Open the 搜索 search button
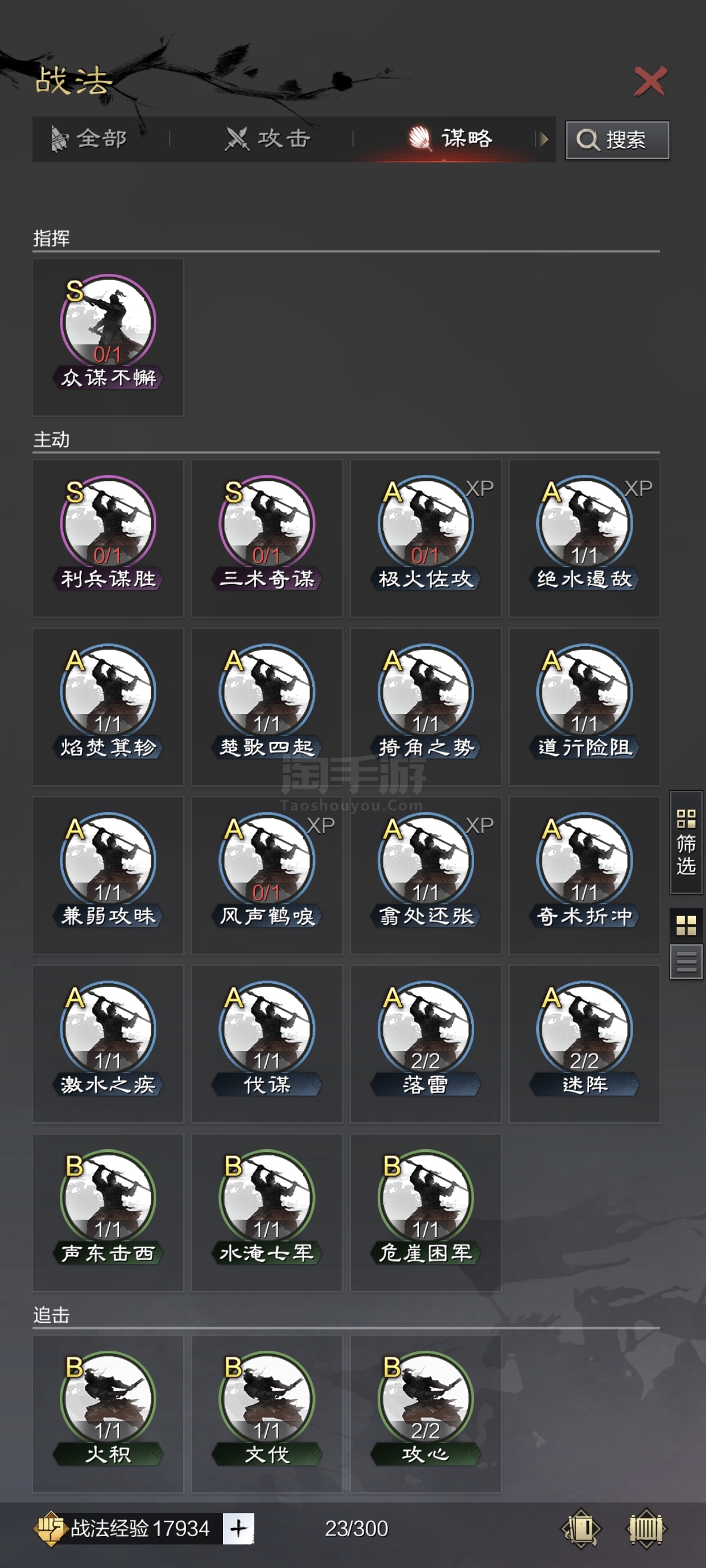 coord(617,140)
